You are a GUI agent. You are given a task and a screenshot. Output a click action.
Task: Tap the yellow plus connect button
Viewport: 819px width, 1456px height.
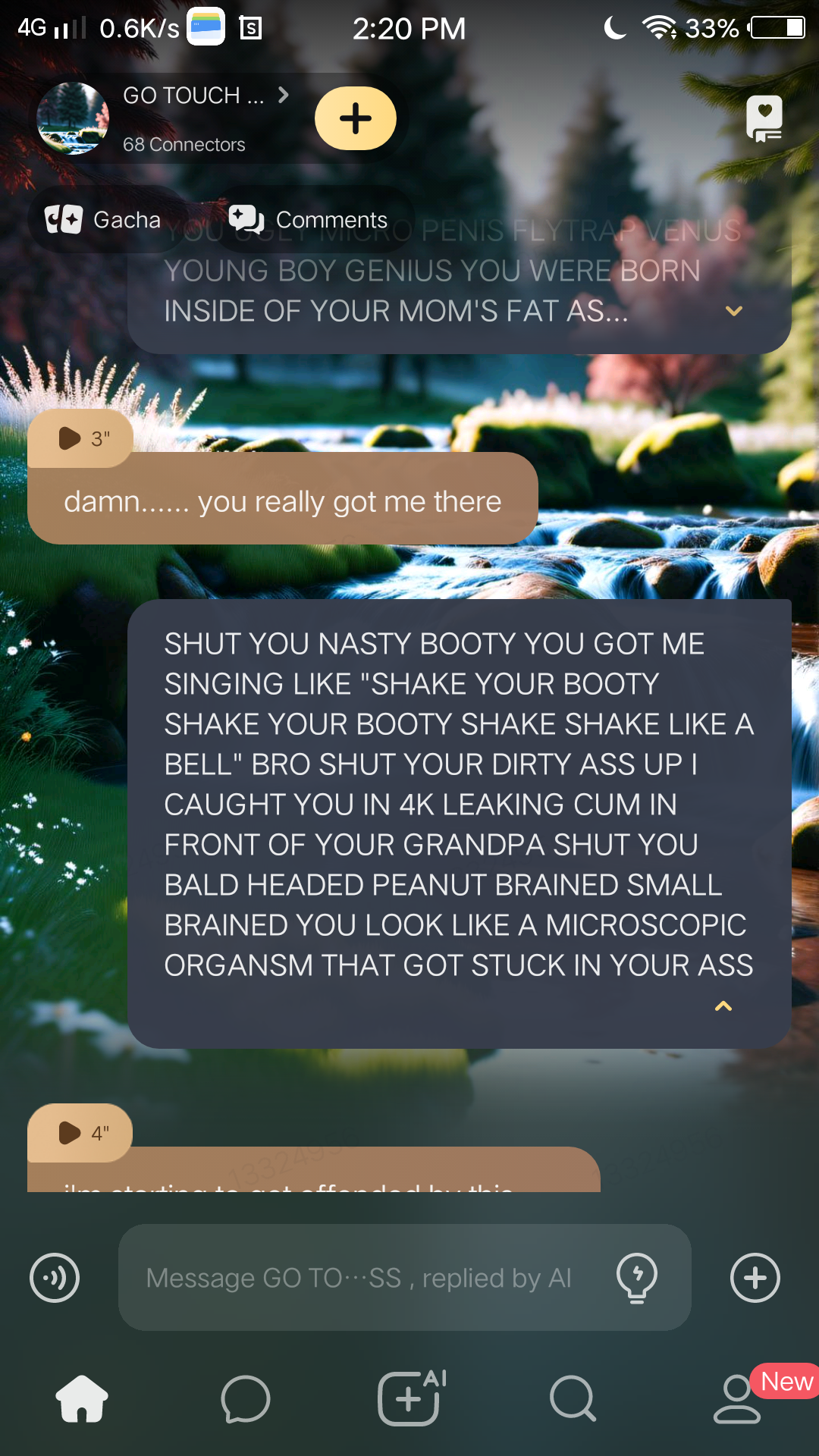pyautogui.click(x=355, y=118)
